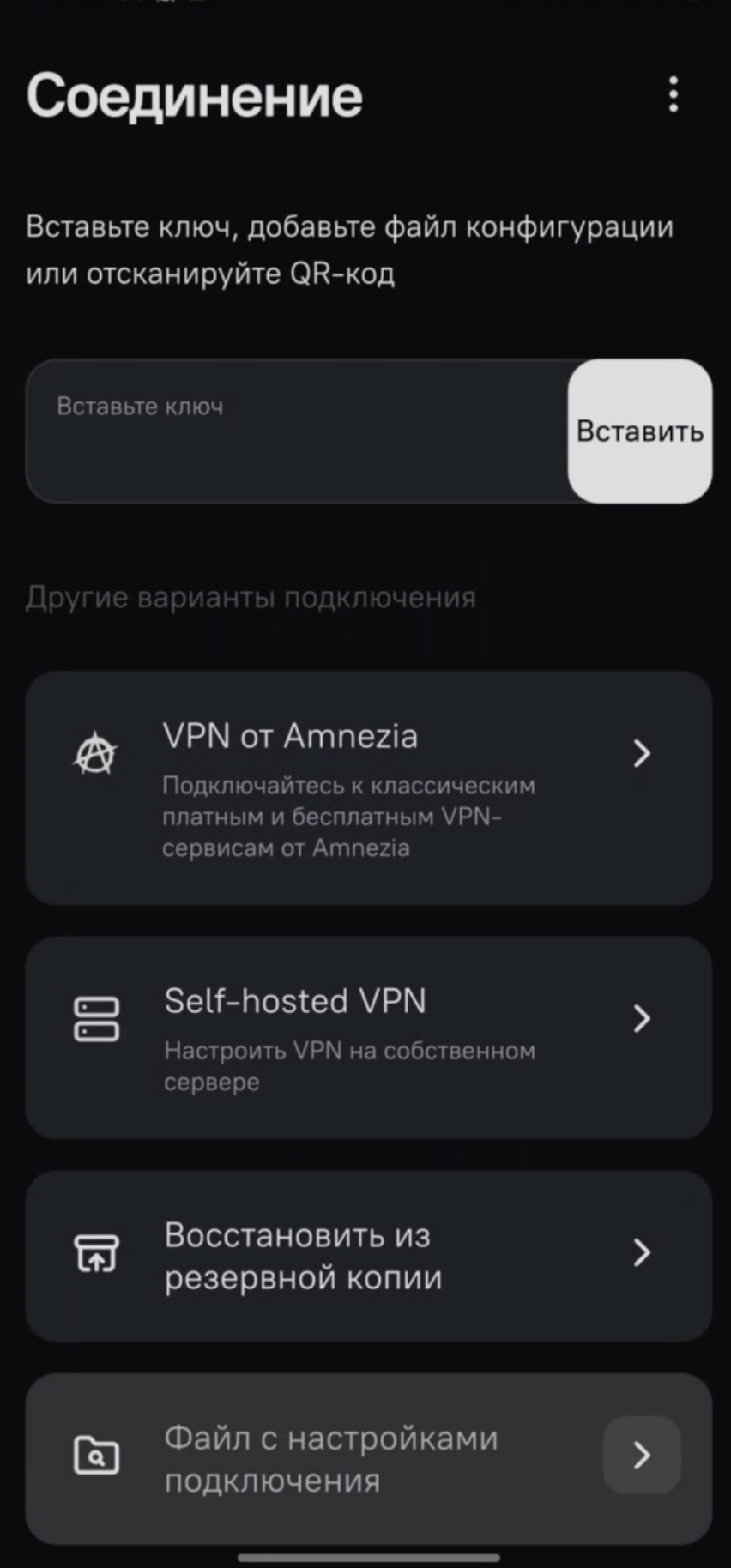Click the Соединение page title
This screenshot has height=1568, width=731.
coord(193,96)
